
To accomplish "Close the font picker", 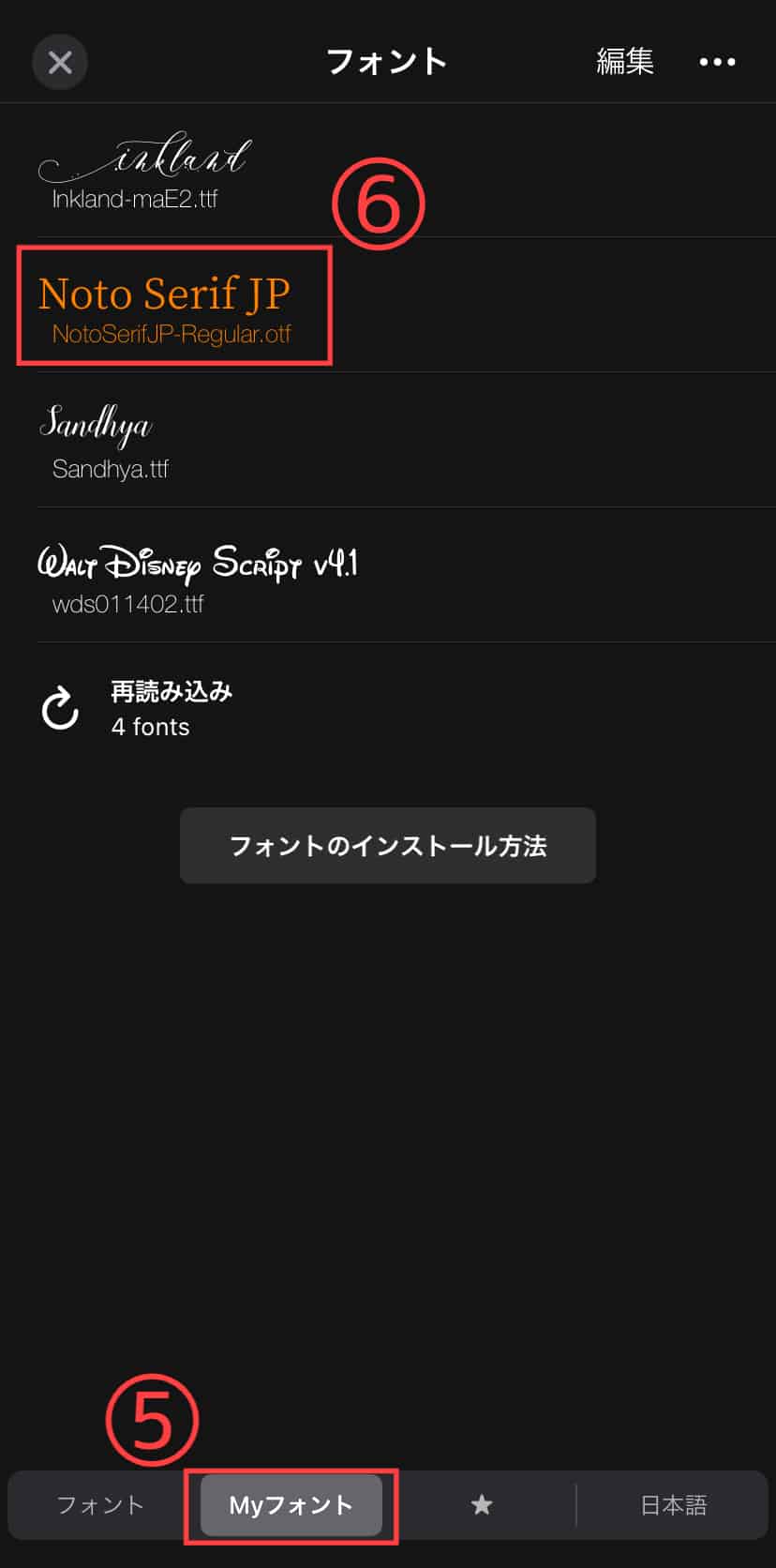I will 60,62.
